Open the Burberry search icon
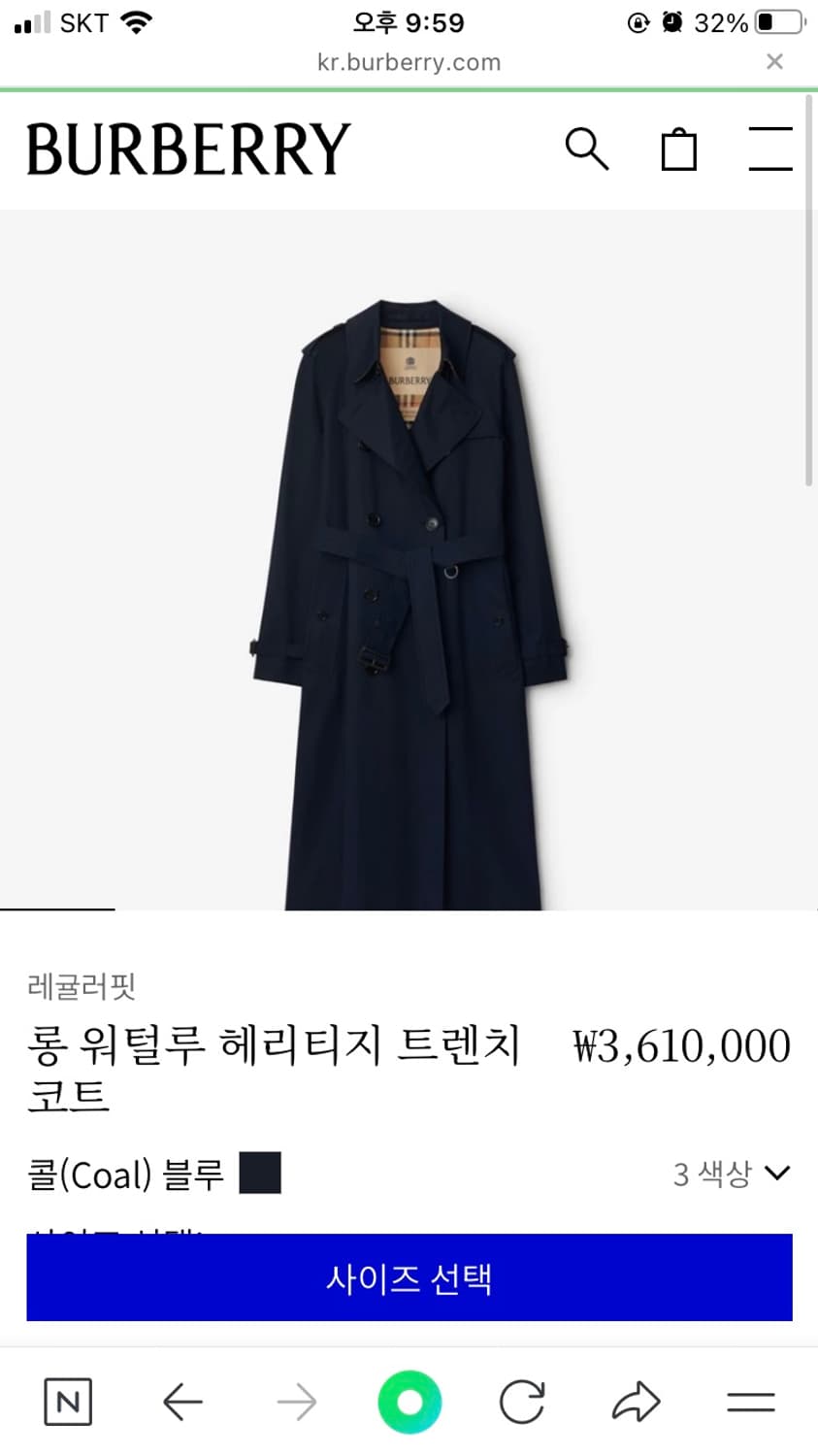 click(587, 150)
